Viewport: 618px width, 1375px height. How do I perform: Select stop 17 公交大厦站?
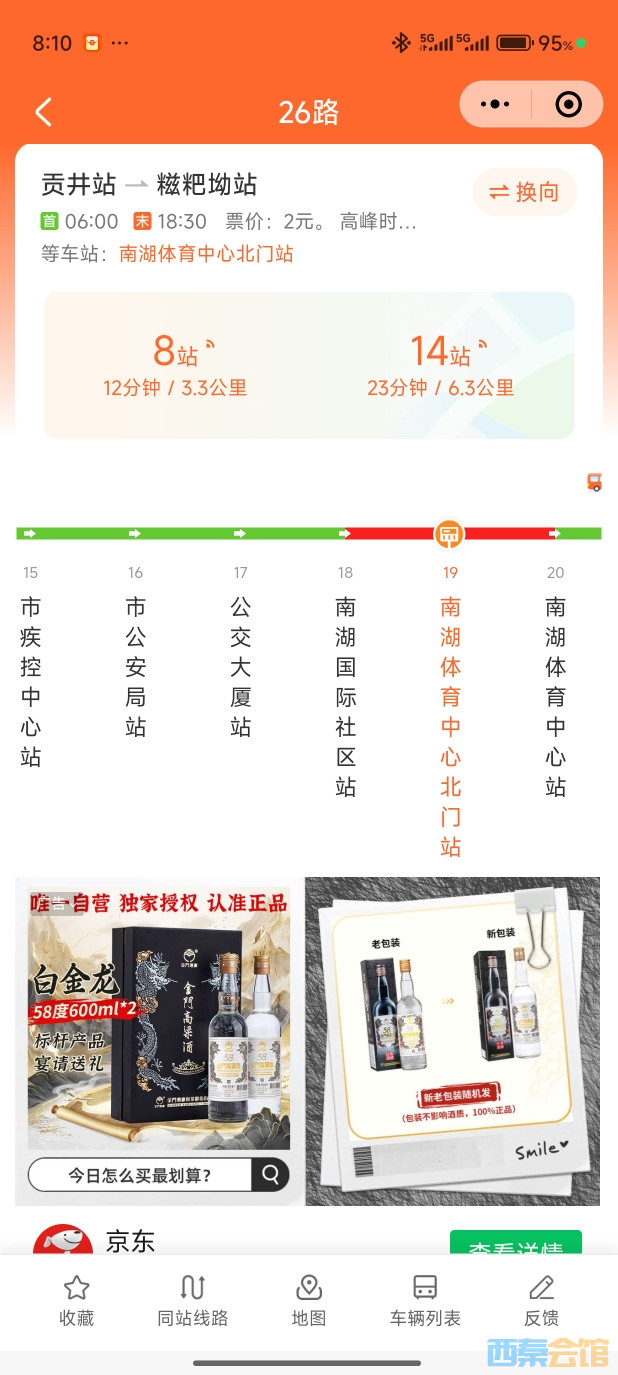pos(241,665)
